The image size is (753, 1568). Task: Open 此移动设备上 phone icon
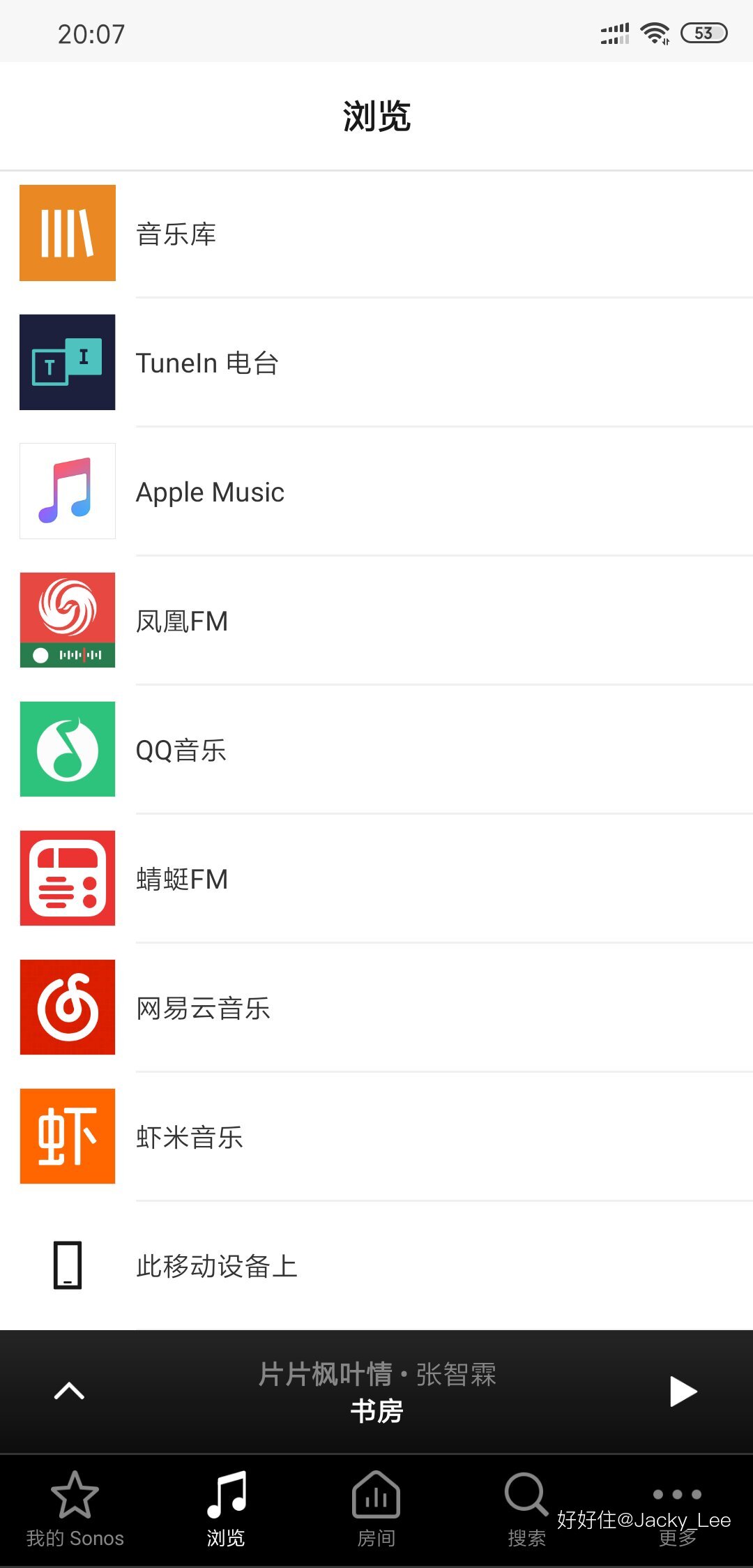[x=67, y=1268]
